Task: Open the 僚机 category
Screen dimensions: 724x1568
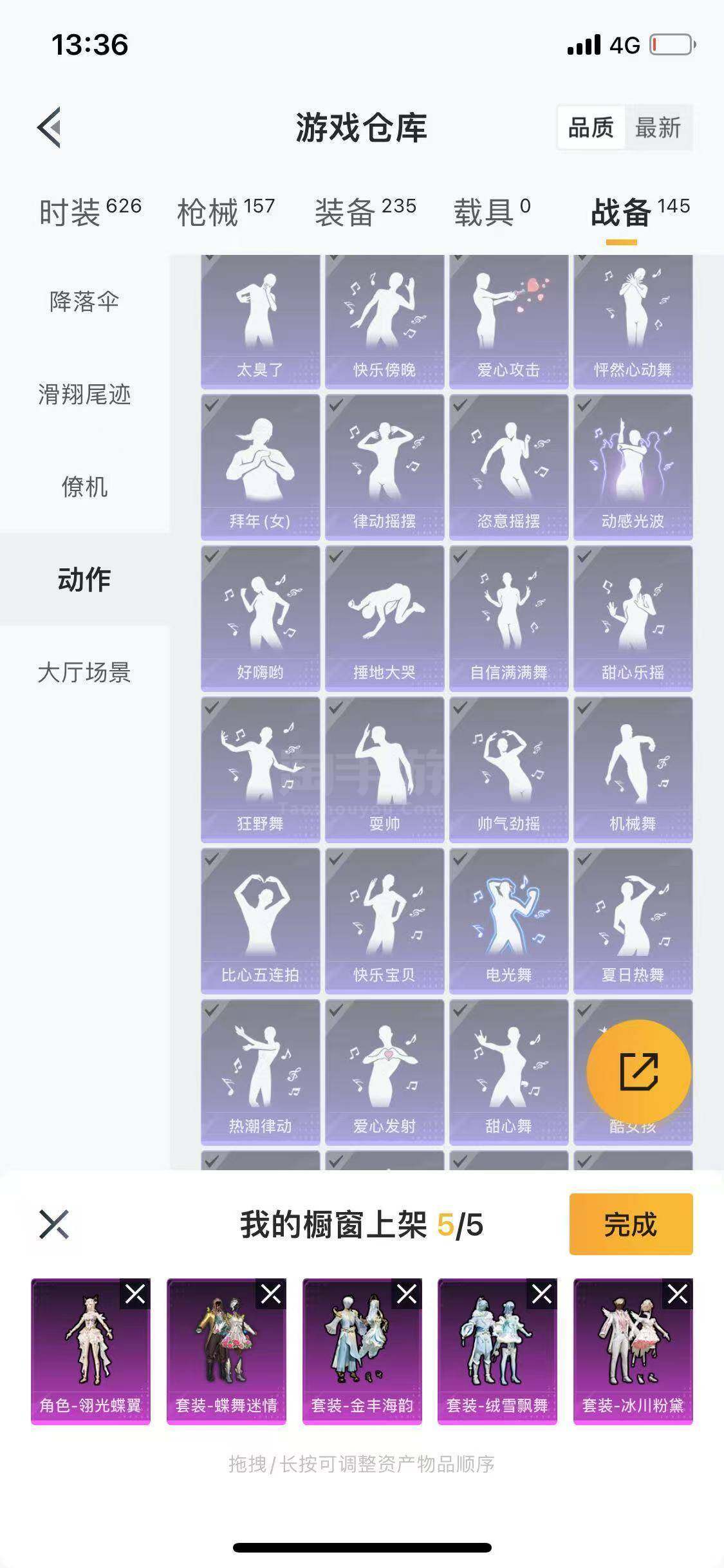Action: coord(84,487)
